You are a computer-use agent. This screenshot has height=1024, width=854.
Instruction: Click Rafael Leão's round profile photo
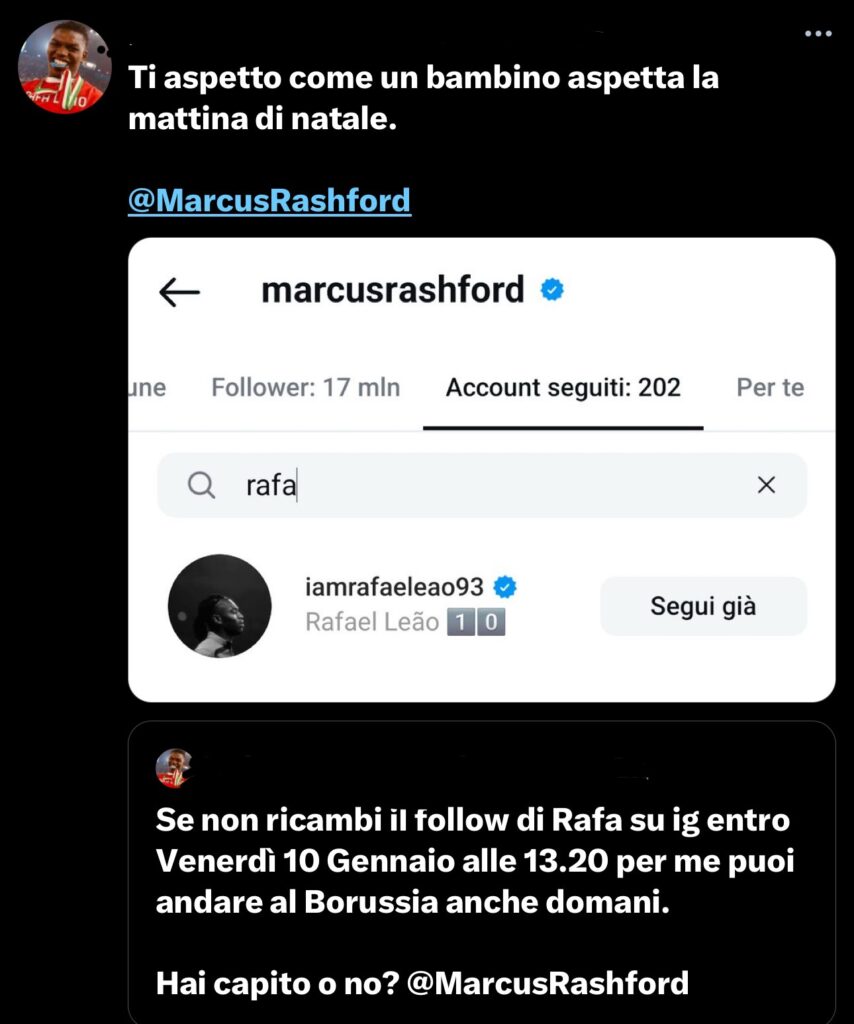pyautogui.click(x=221, y=606)
